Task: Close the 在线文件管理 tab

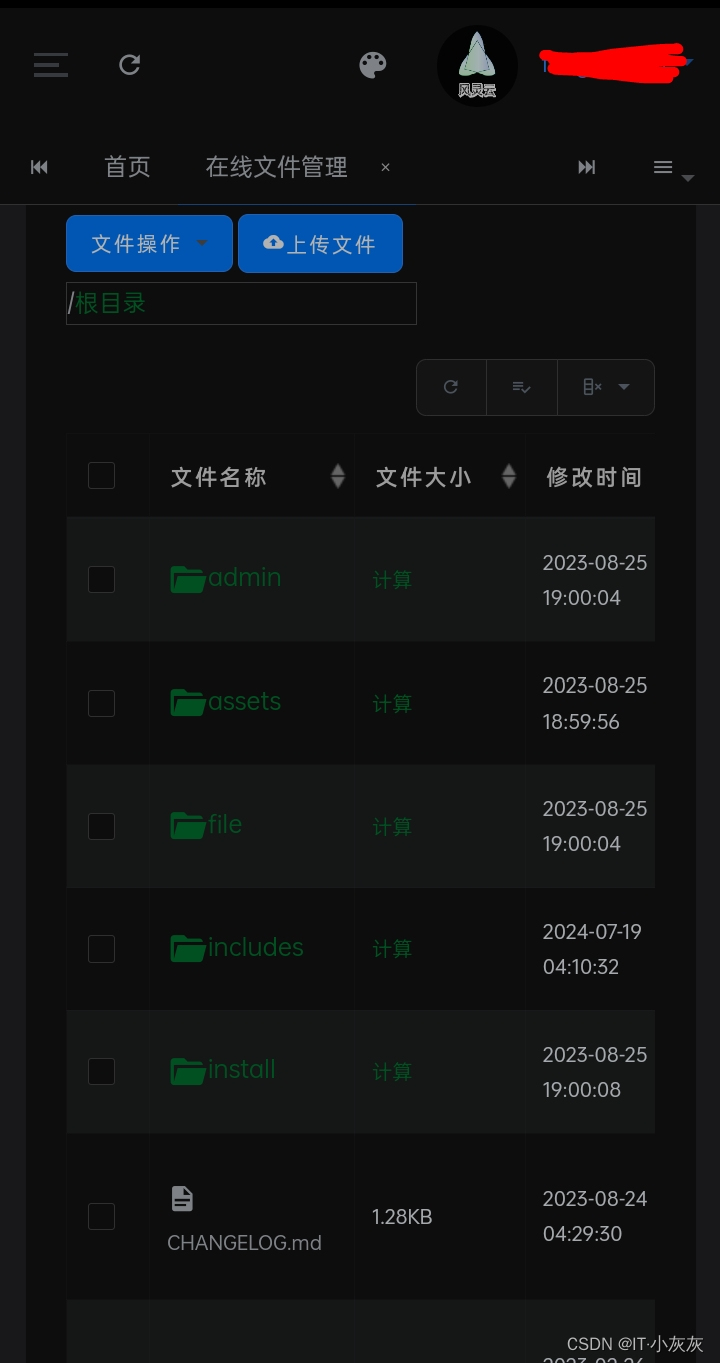Action: coord(386,167)
